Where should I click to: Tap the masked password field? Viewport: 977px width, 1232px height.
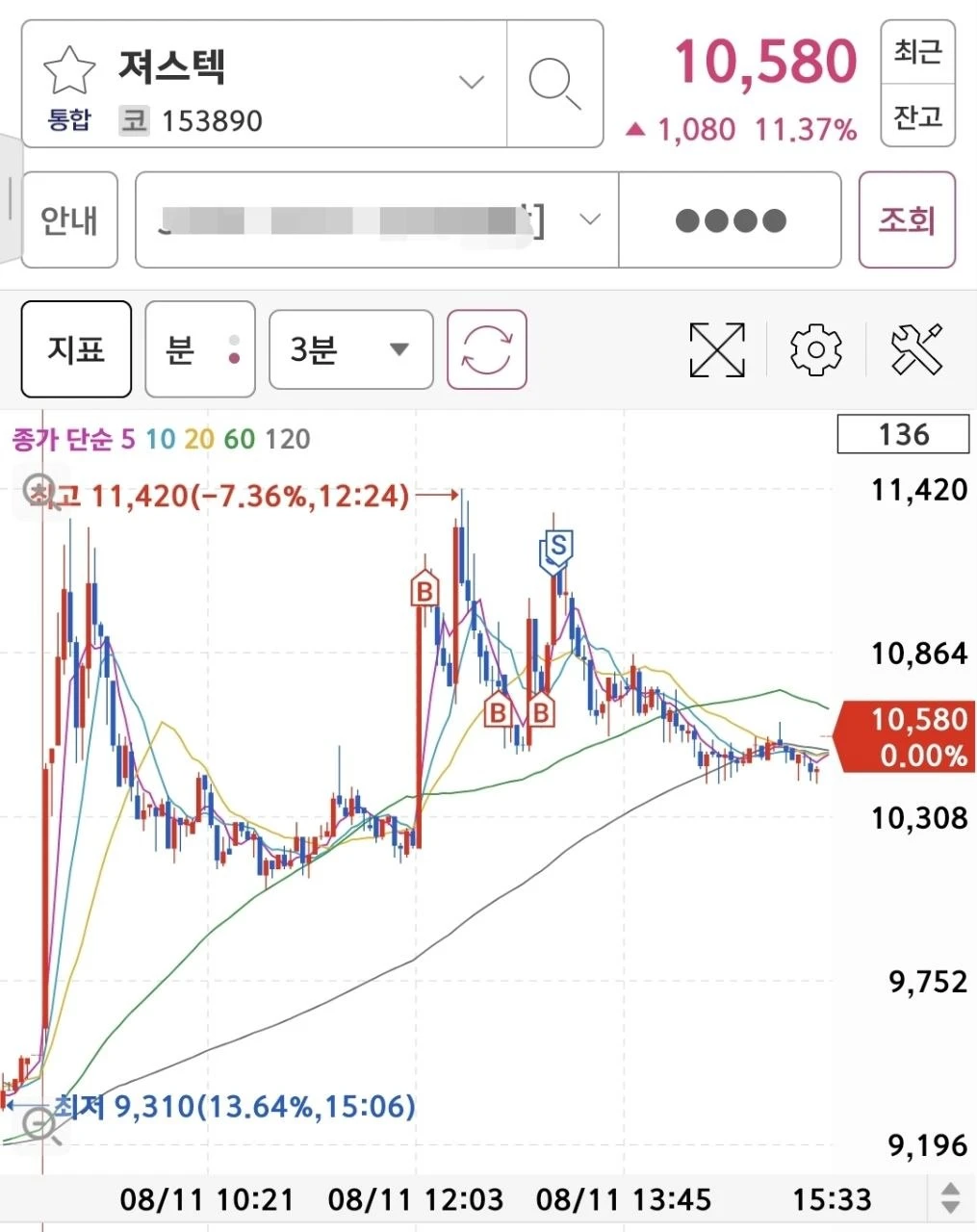point(731,220)
